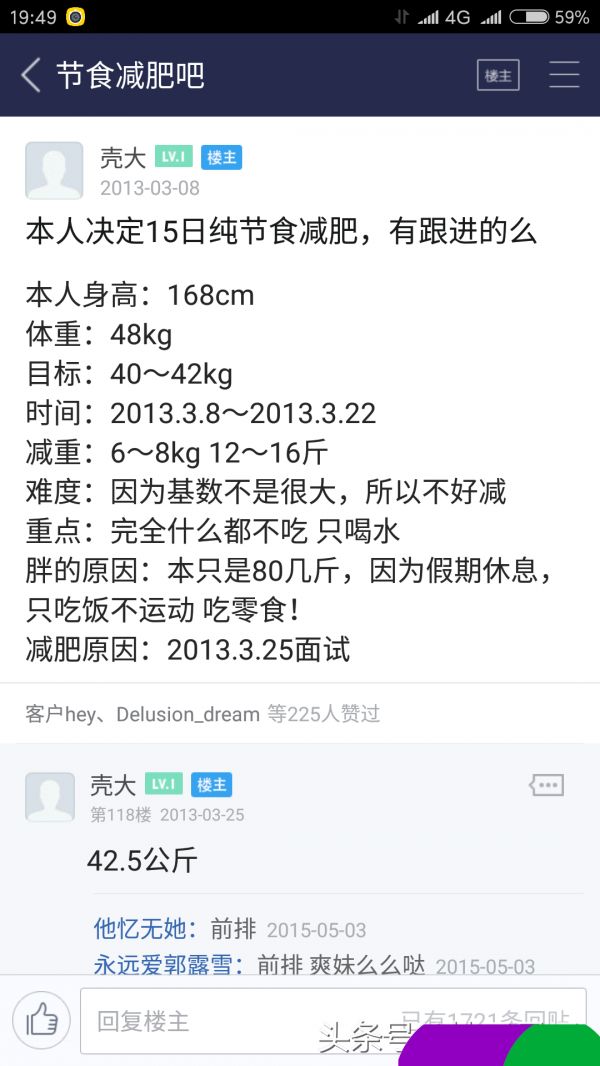Screen dimensions: 600x1066
Task: Open 壳大's avatar on the 118楼 reply
Action: [50, 797]
